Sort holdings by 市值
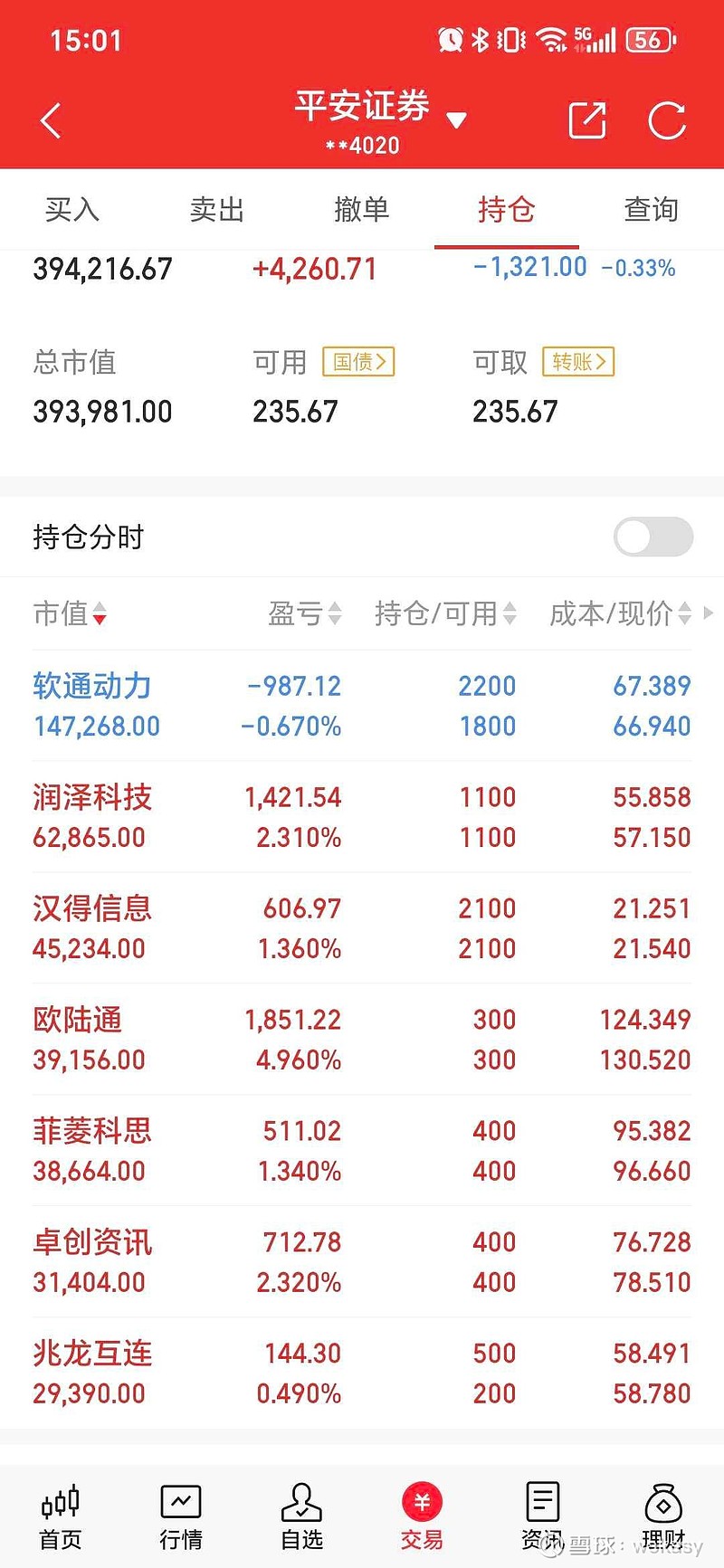 pyautogui.click(x=70, y=613)
